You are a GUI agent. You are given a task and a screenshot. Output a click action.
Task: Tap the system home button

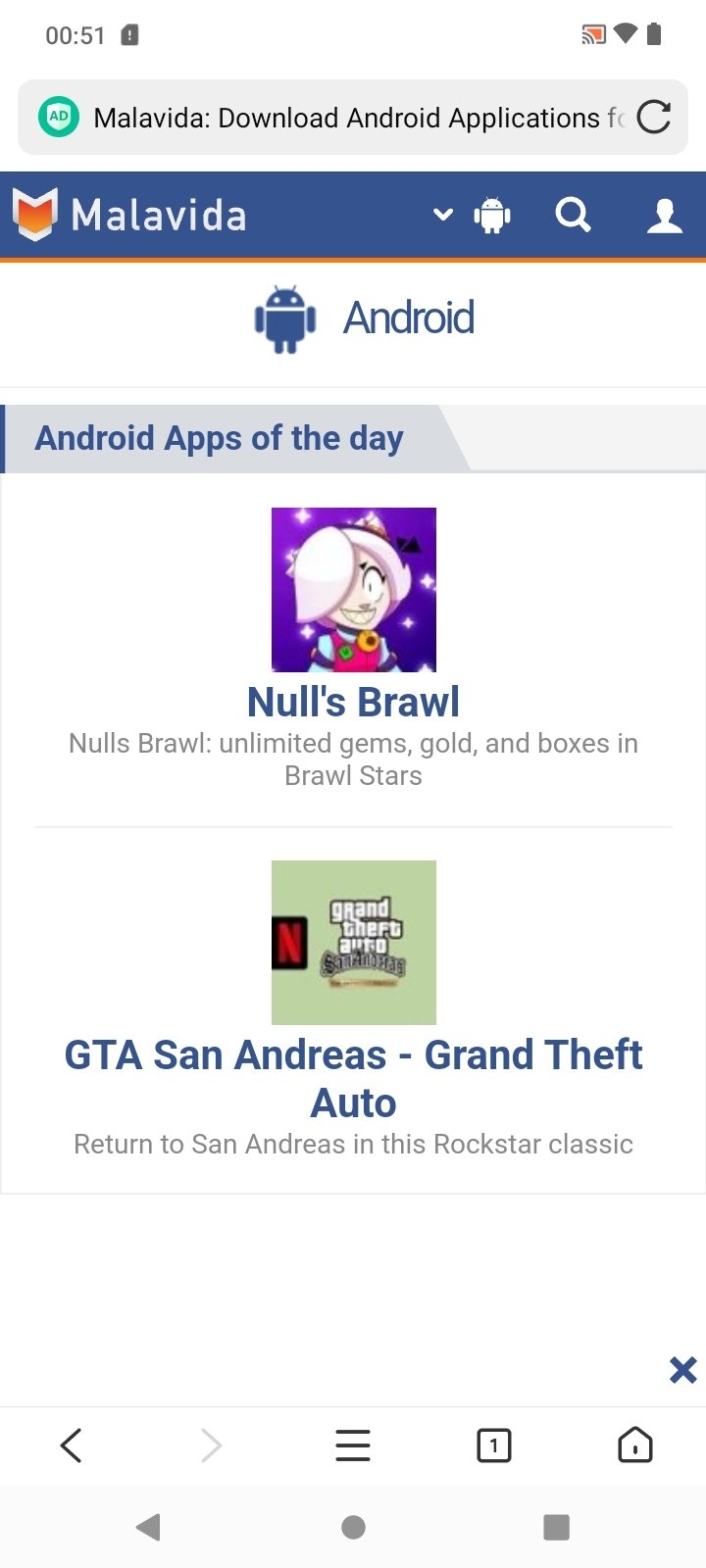[x=353, y=1527]
